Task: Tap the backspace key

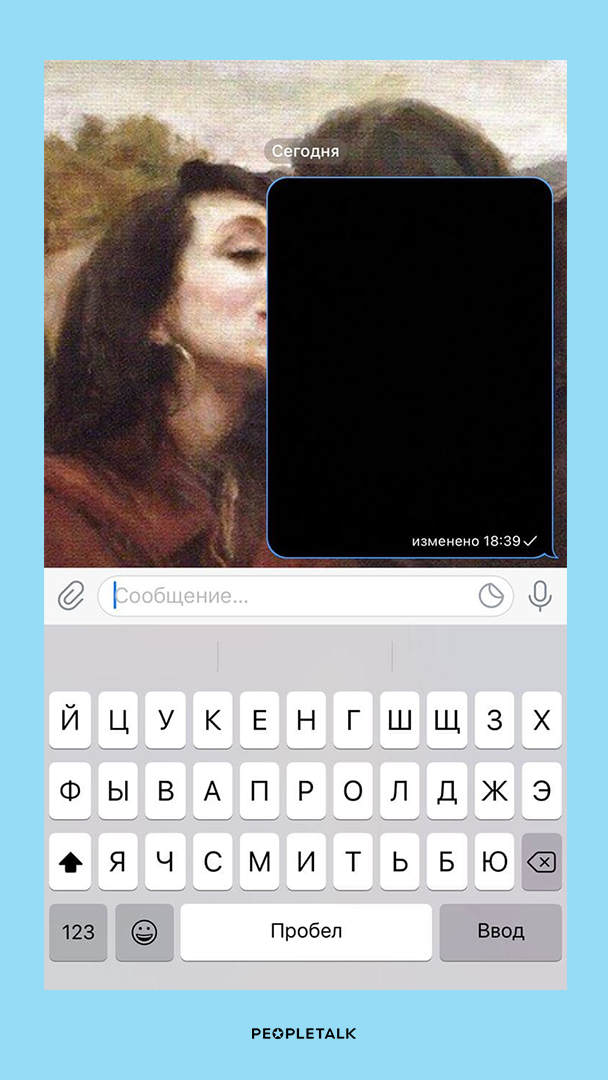Action: (541, 862)
